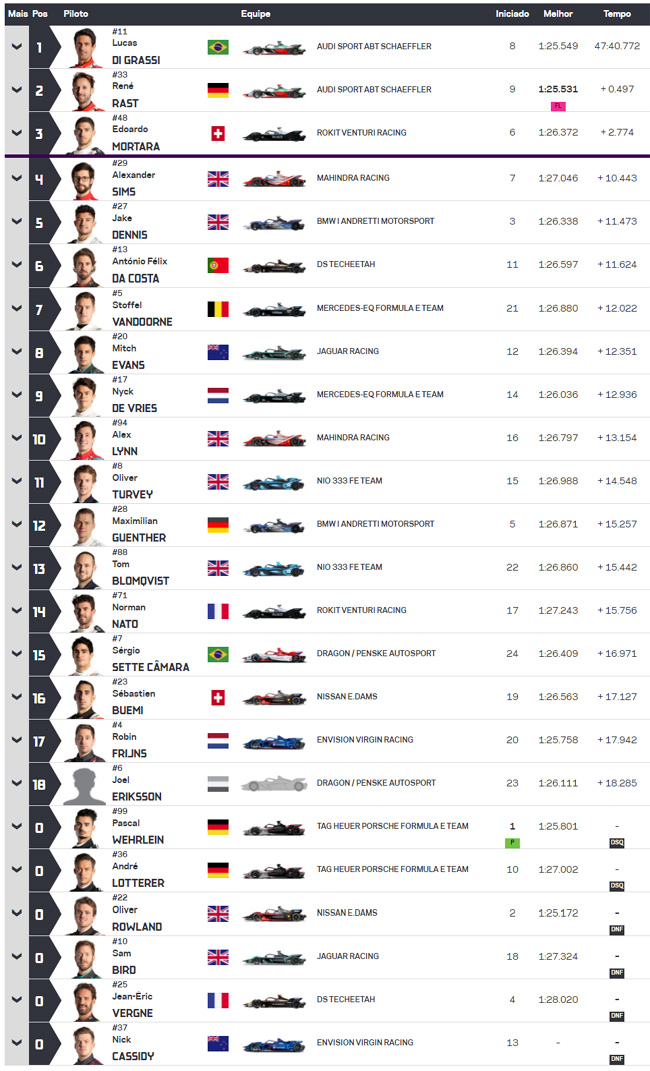Open more details for Oliver Turvey
This screenshot has height=1071, width=650.
(17, 482)
